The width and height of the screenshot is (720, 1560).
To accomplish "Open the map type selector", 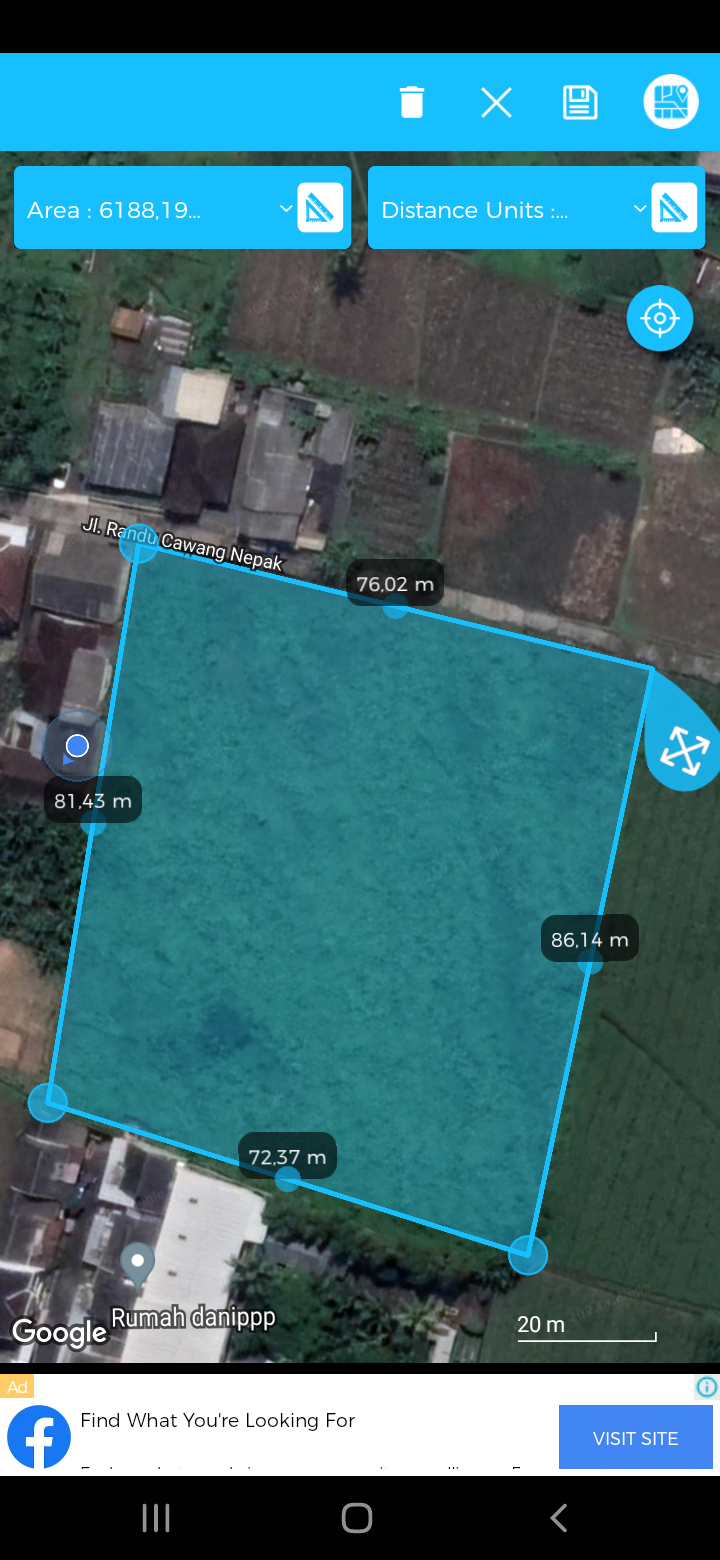I will point(670,102).
